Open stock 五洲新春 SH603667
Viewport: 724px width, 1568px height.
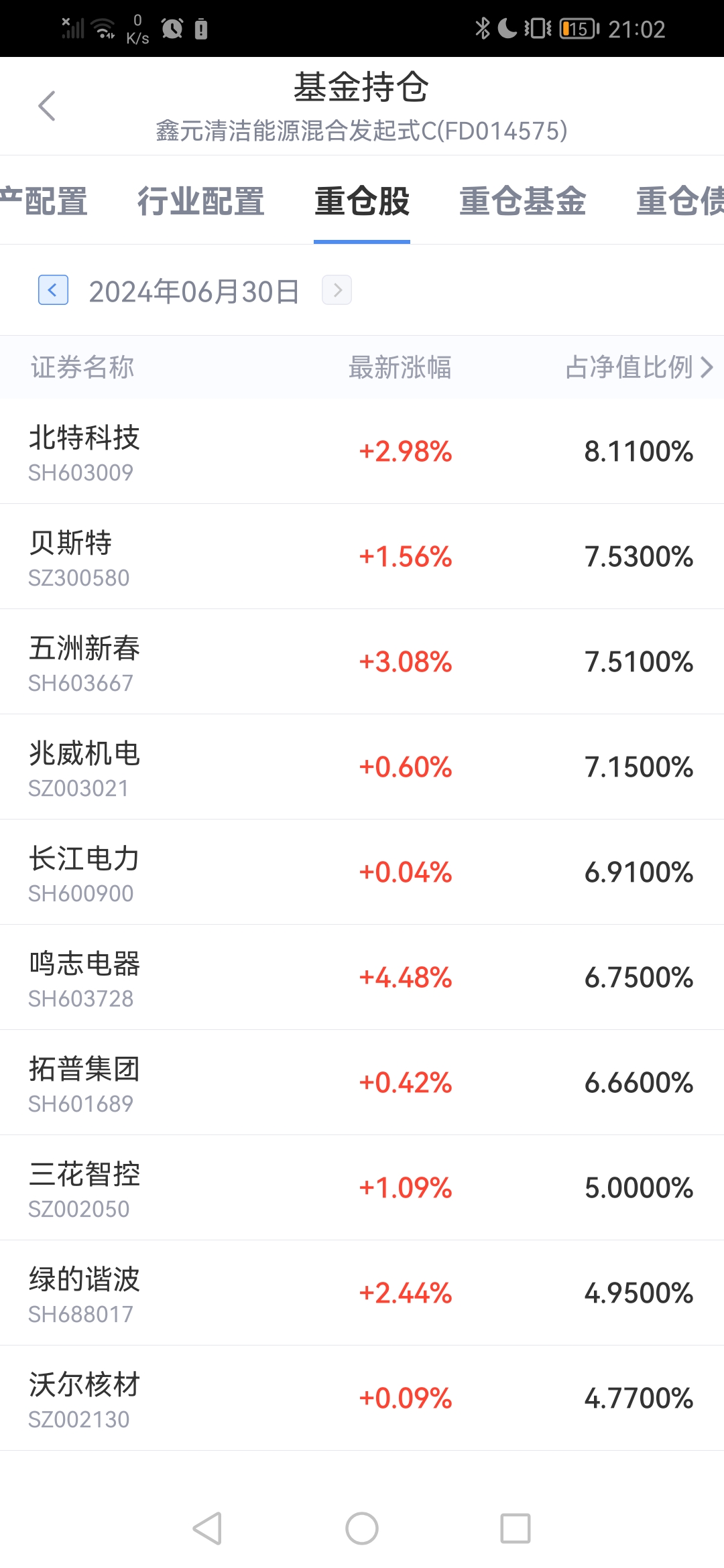pos(362,661)
